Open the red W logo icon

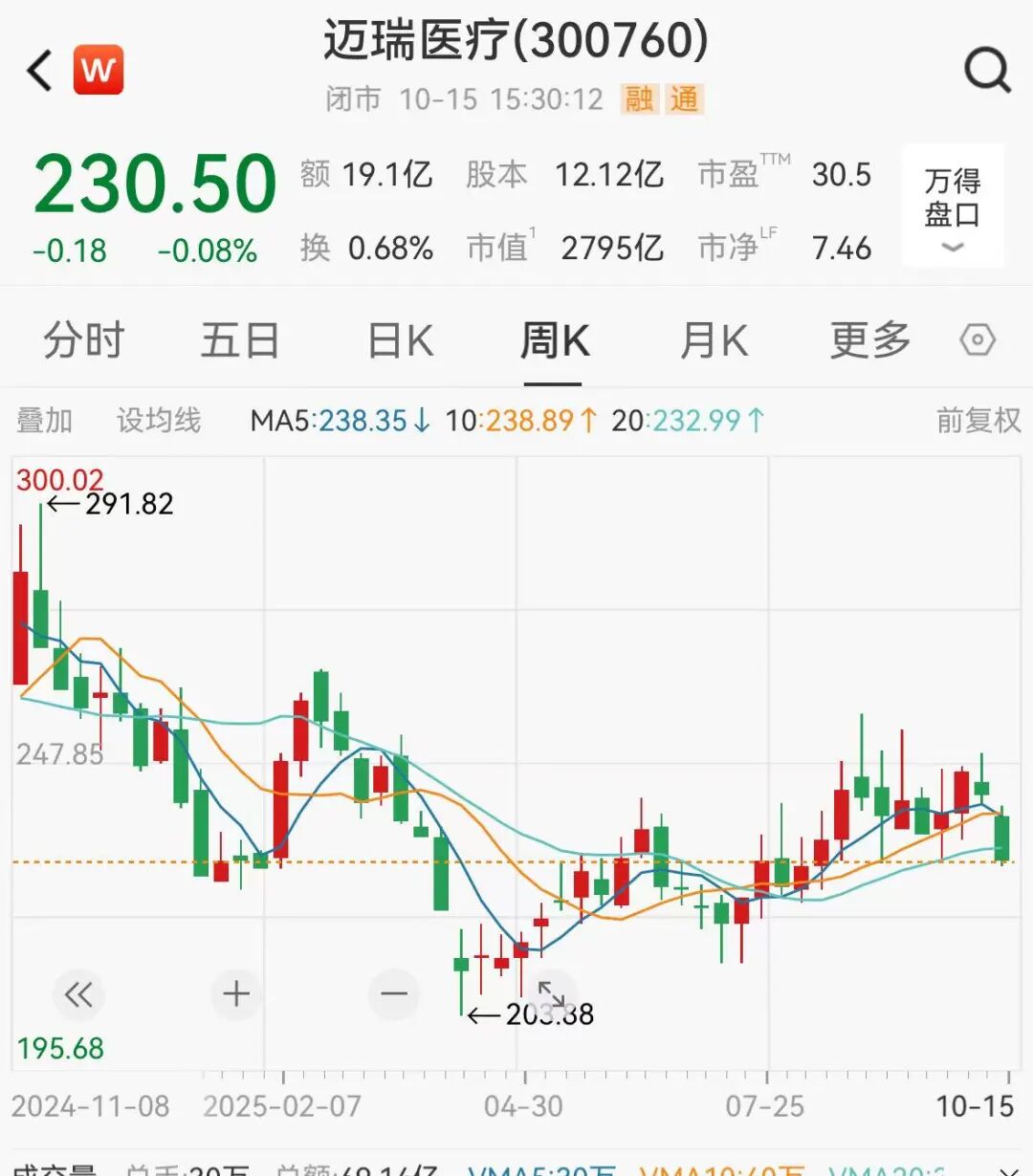coord(99,70)
